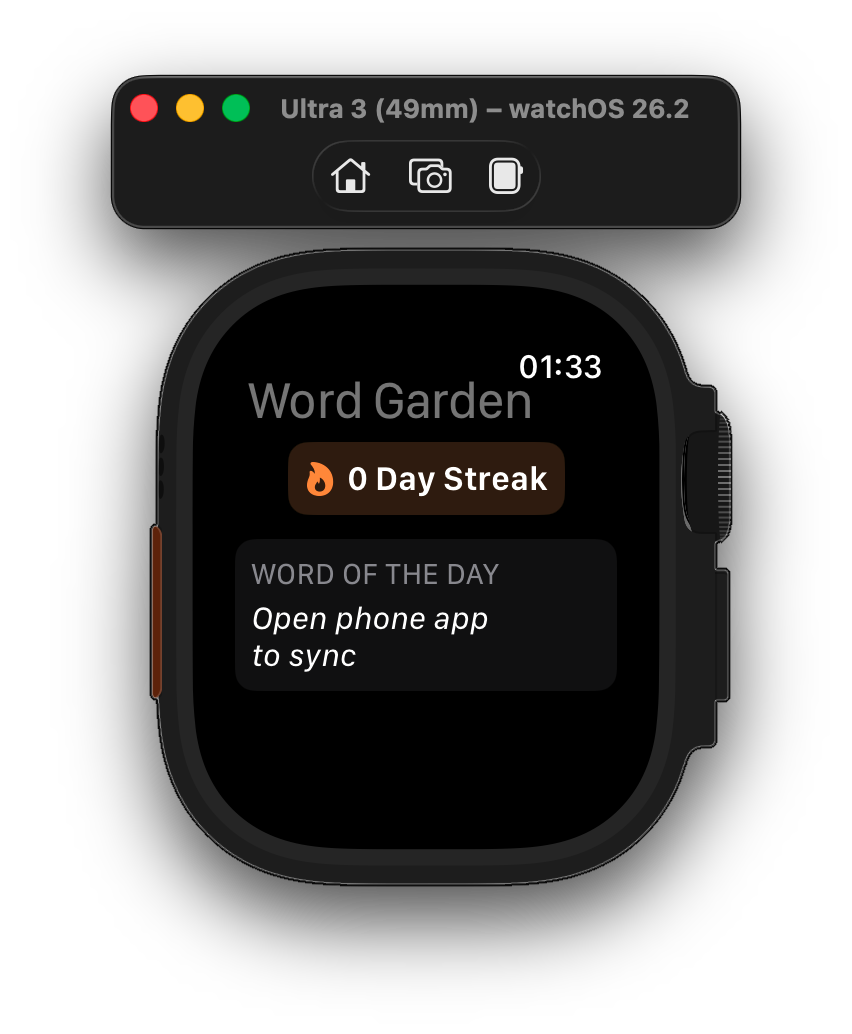This screenshot has width=852, height=1034.
Task: Go to the watch home screen
Action: click(x=351, y=177)
